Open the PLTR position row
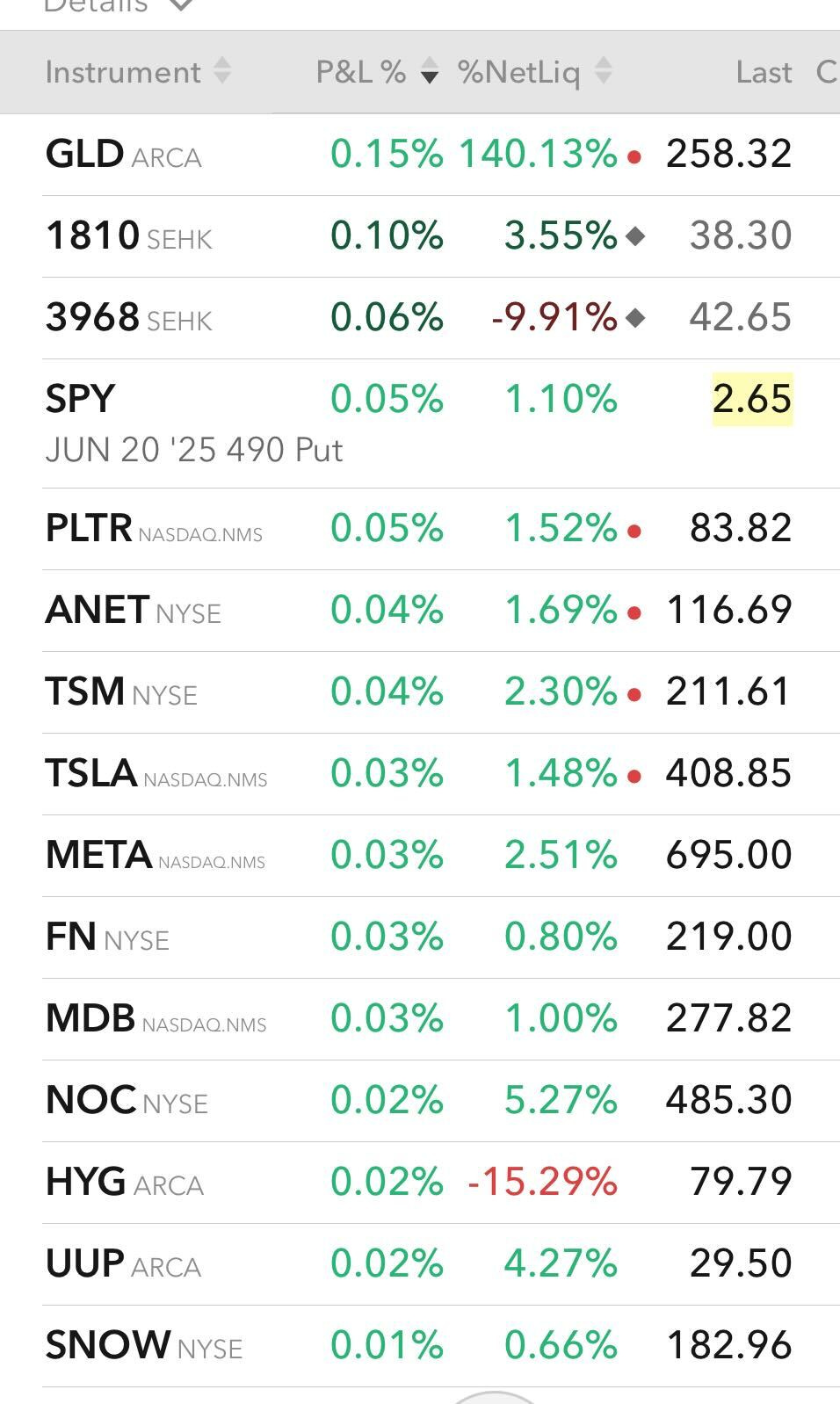This screenshot has width=840, height=1404. tap(420, 529)
